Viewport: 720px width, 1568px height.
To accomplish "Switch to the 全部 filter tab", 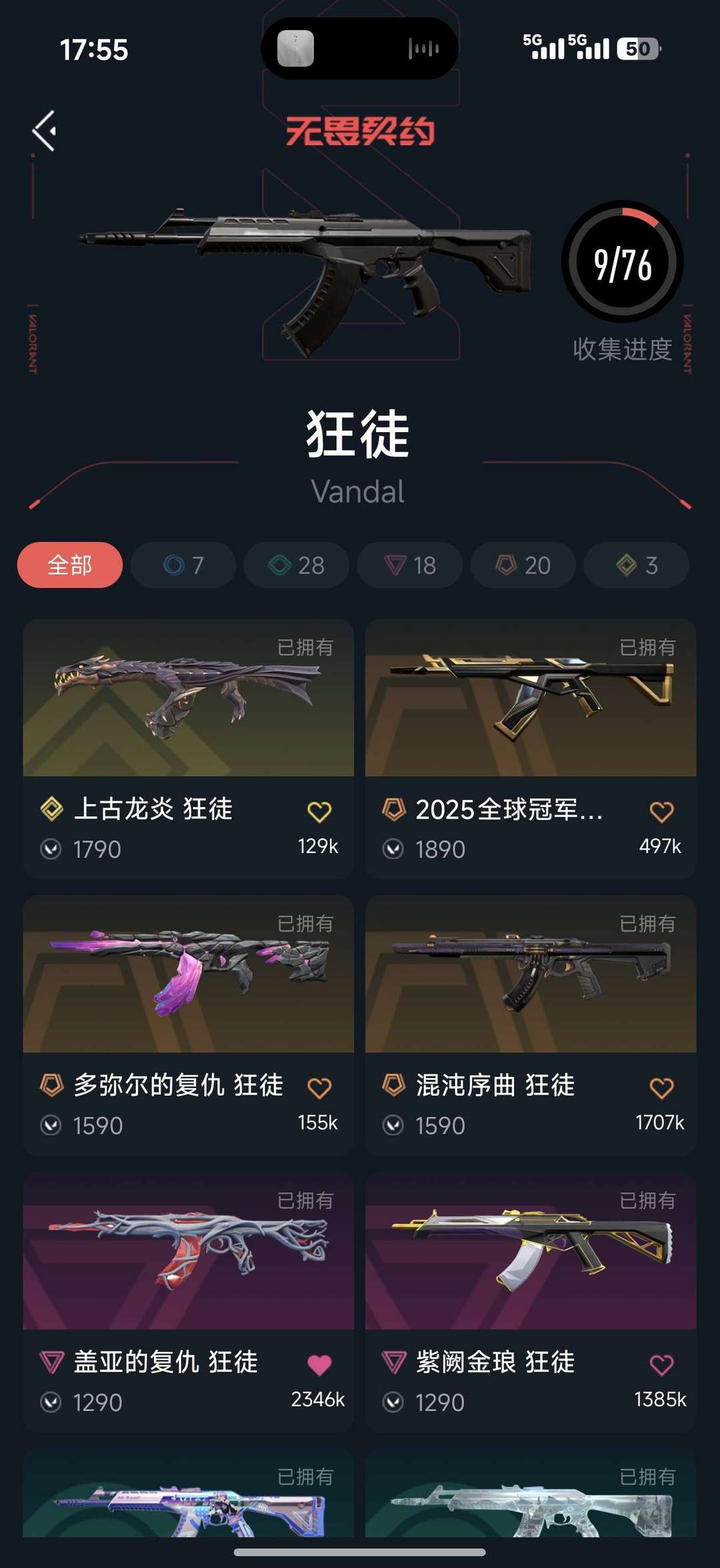I will tap(69, 565).
